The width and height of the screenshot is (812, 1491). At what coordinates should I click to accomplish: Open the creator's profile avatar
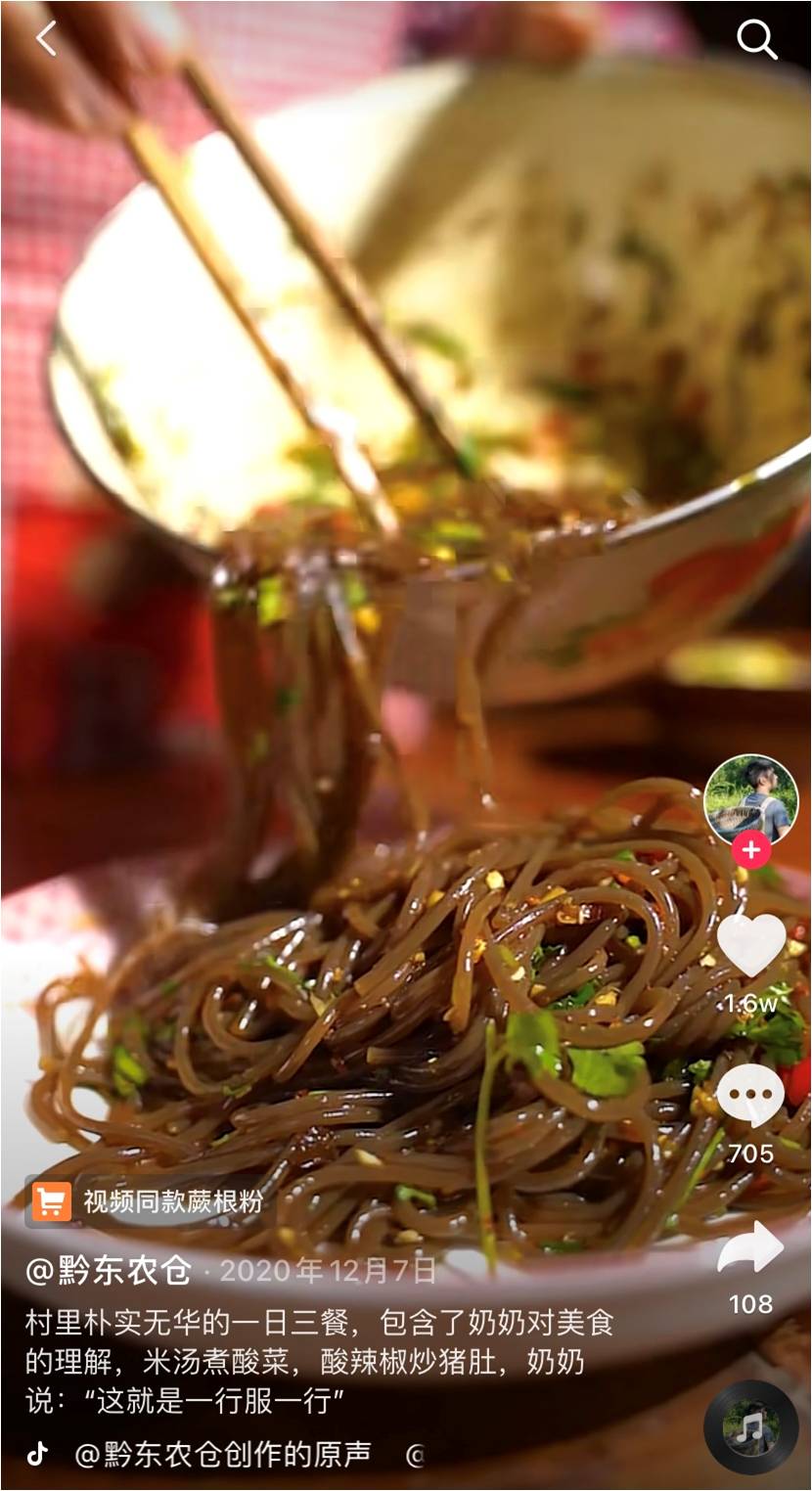(x=750, y=799)
